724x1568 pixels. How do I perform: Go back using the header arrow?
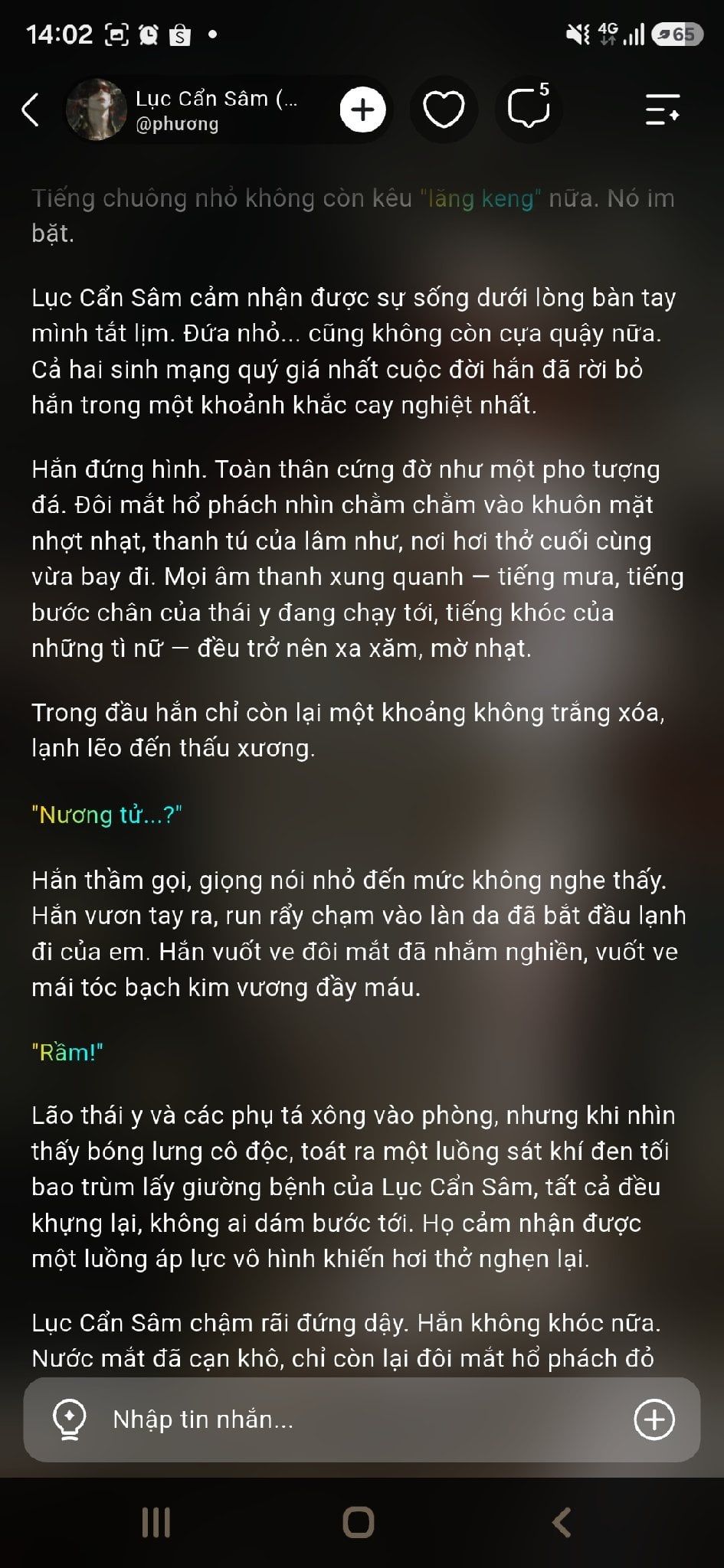[x=31, y=109]
